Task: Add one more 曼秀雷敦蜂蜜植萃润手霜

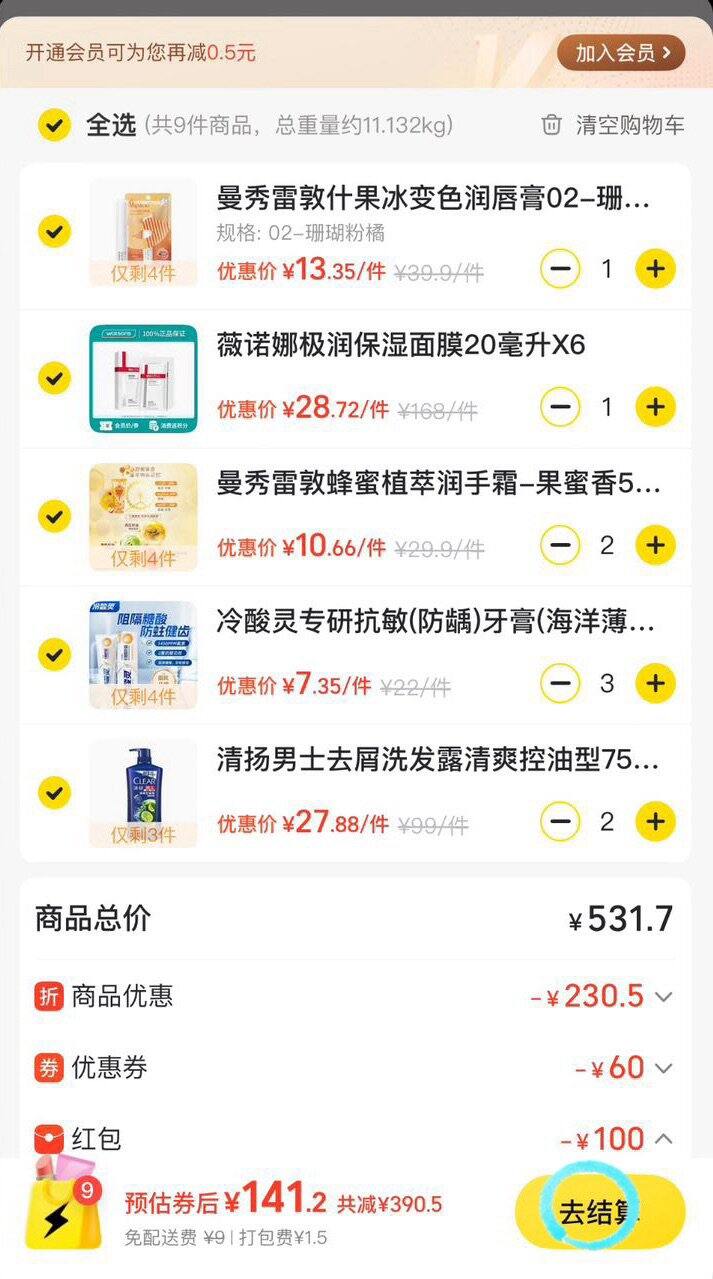Action: (655, 545)
